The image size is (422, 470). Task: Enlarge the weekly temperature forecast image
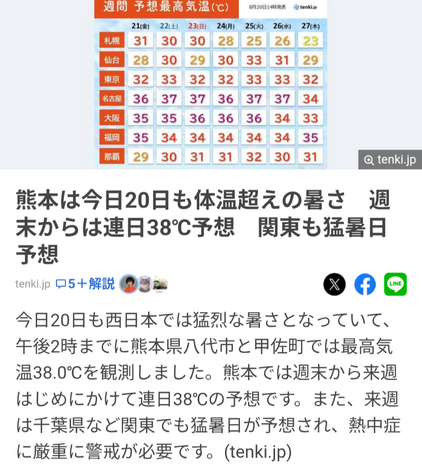point(210,84)
